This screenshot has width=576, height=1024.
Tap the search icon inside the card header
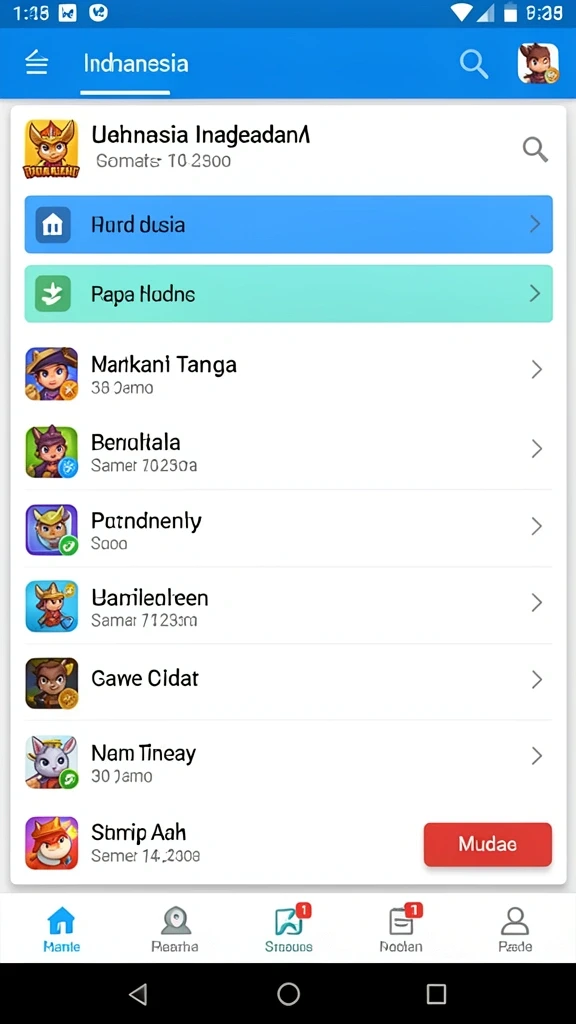pyautogui.click(x=535, y=150)
